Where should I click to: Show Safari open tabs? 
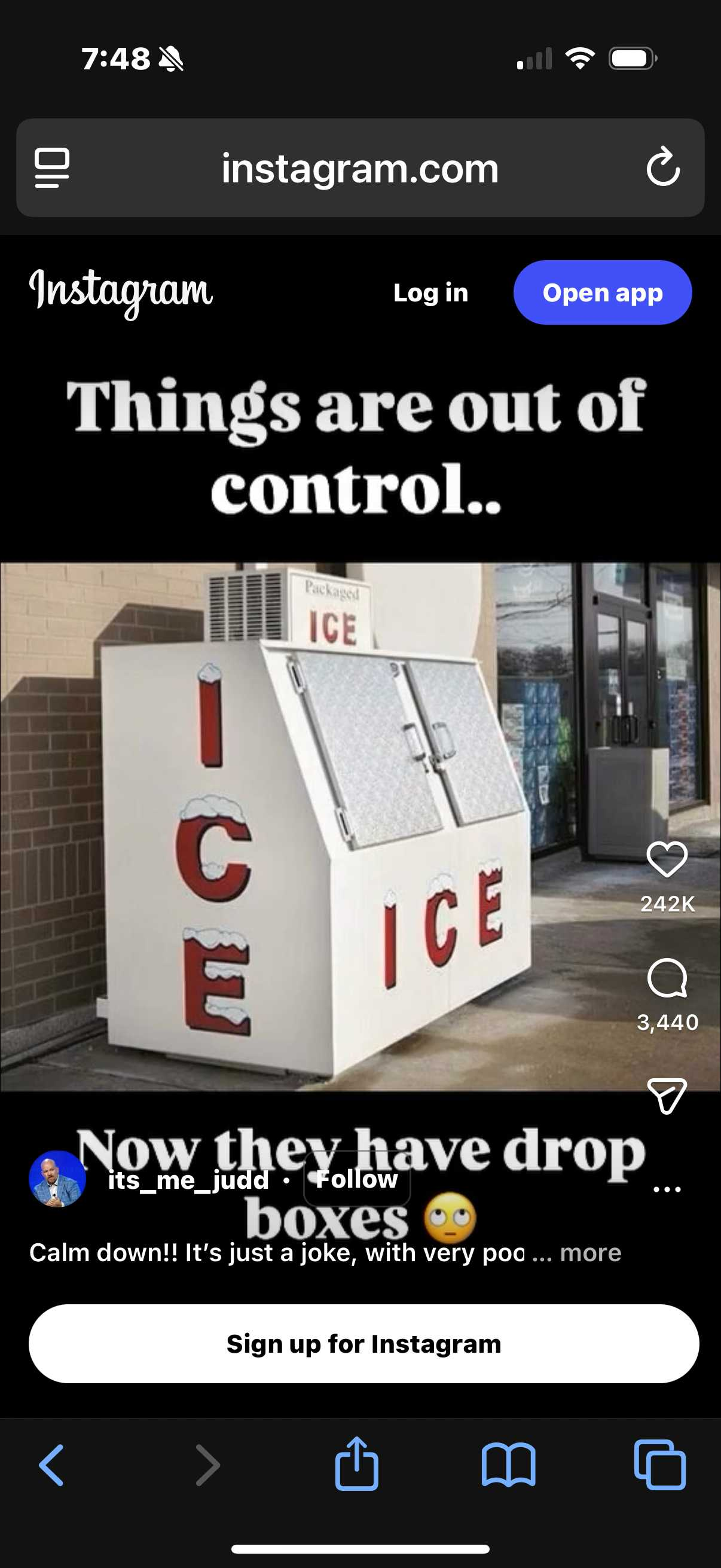point(659,1465)
